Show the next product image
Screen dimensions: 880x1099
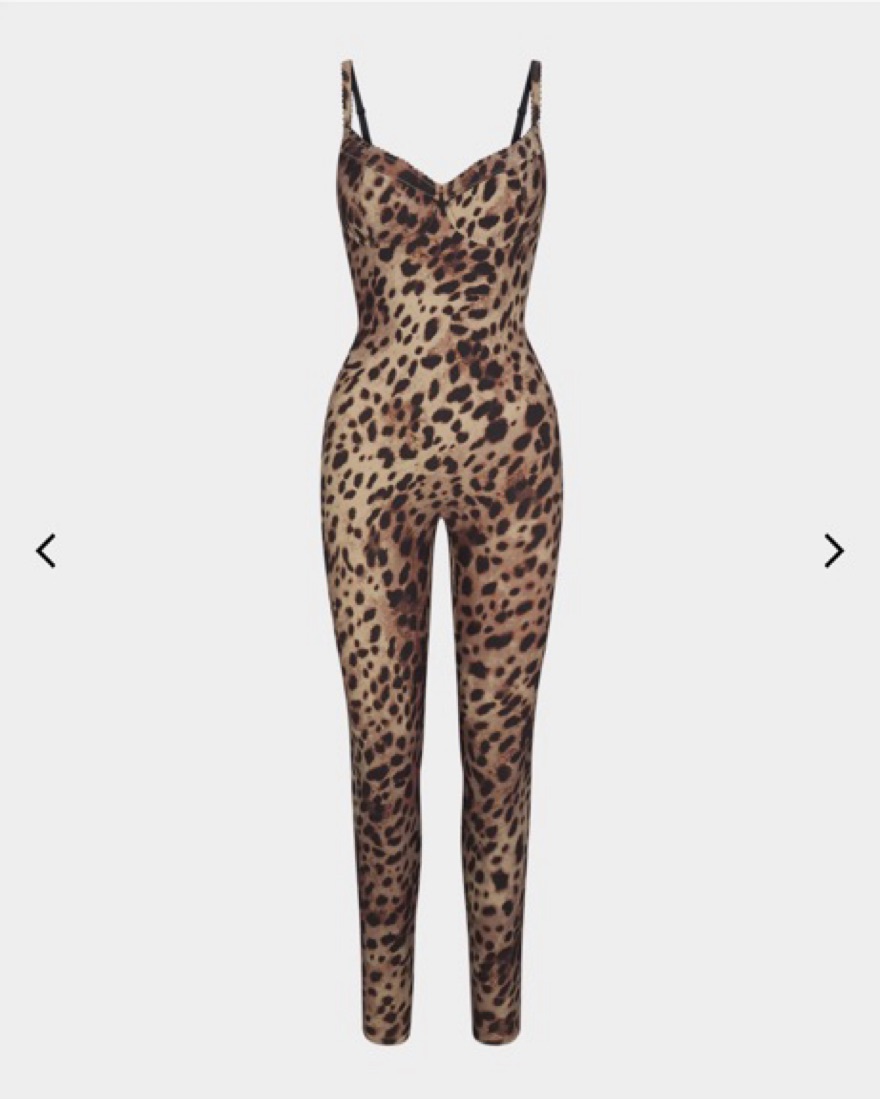coord(833,551)
